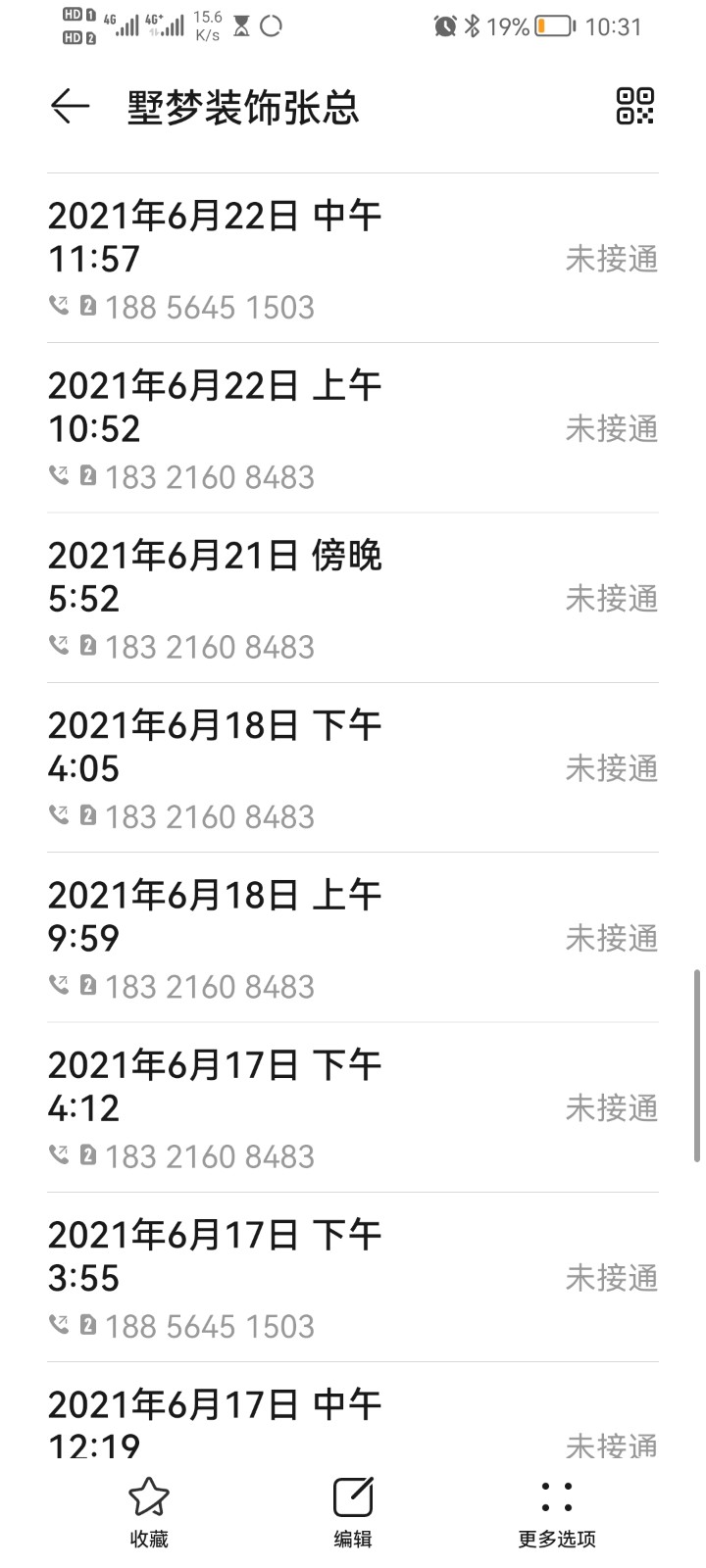The image size is (706, 1568).
Task: Tap the 6月17日 中午 12:19 call record
Action: coord(353,1421)
